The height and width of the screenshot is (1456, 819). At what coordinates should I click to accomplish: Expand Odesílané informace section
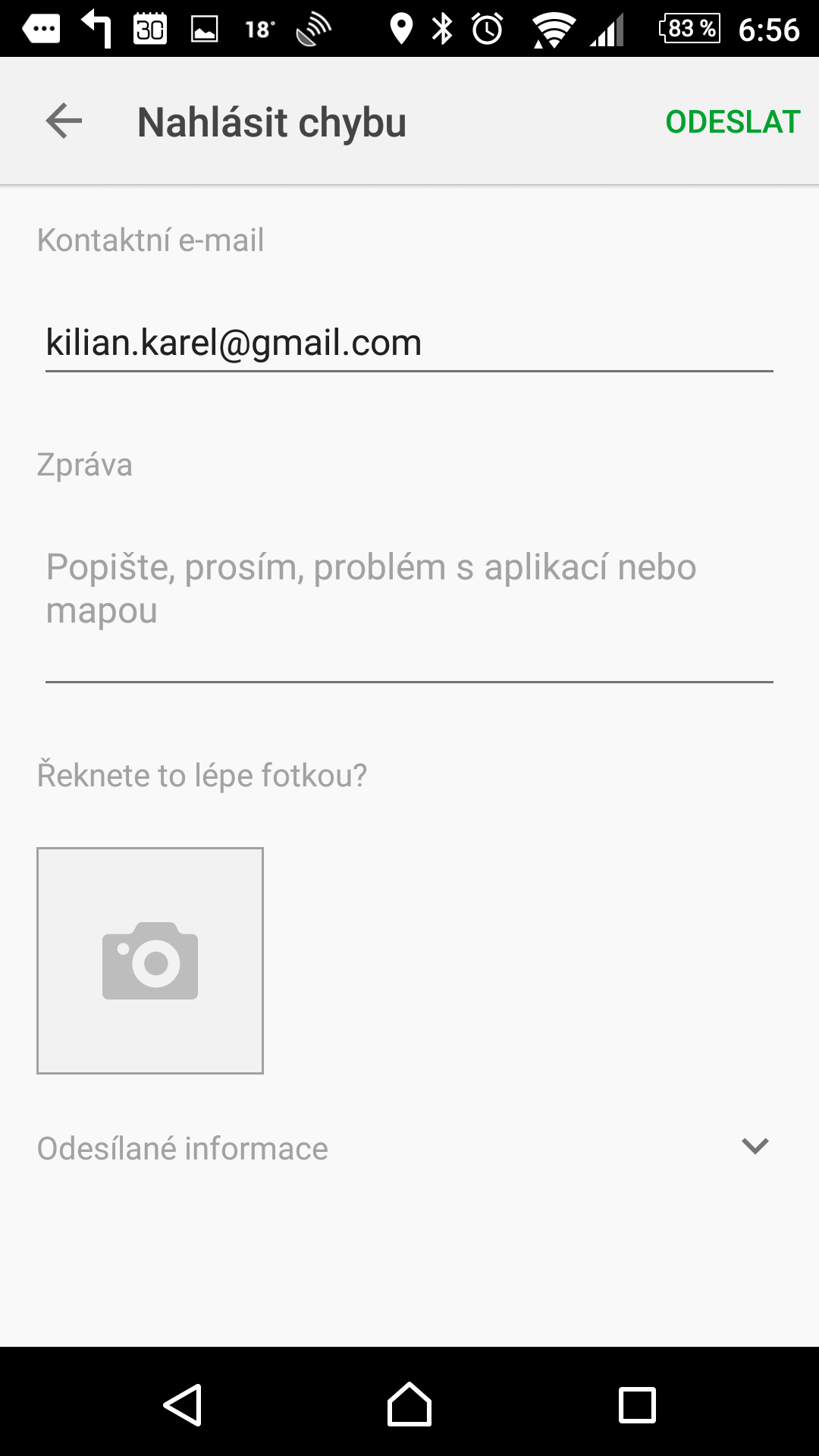pos(755,1146)
